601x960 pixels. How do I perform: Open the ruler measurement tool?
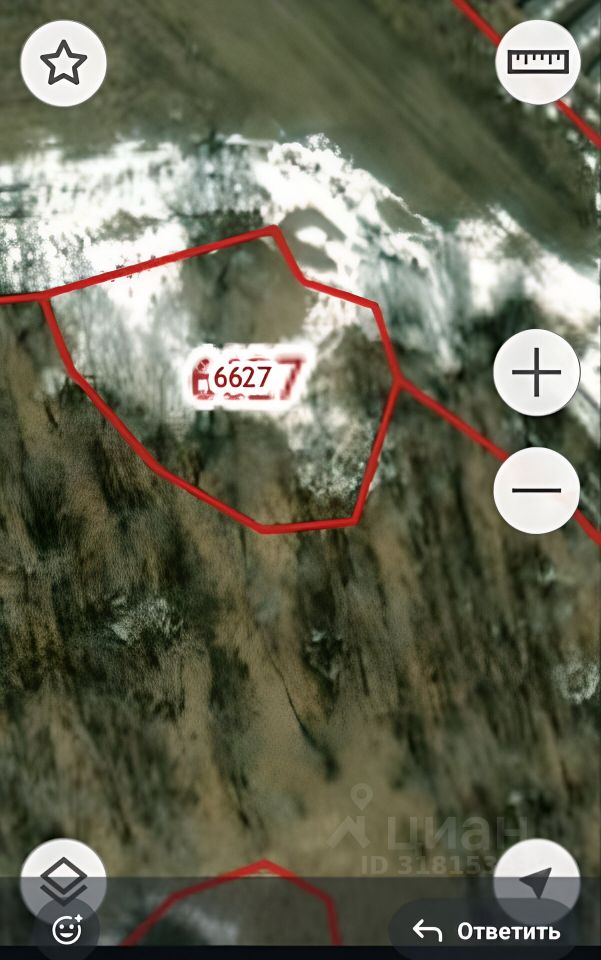pyautogui.click(x=538, y=62)
